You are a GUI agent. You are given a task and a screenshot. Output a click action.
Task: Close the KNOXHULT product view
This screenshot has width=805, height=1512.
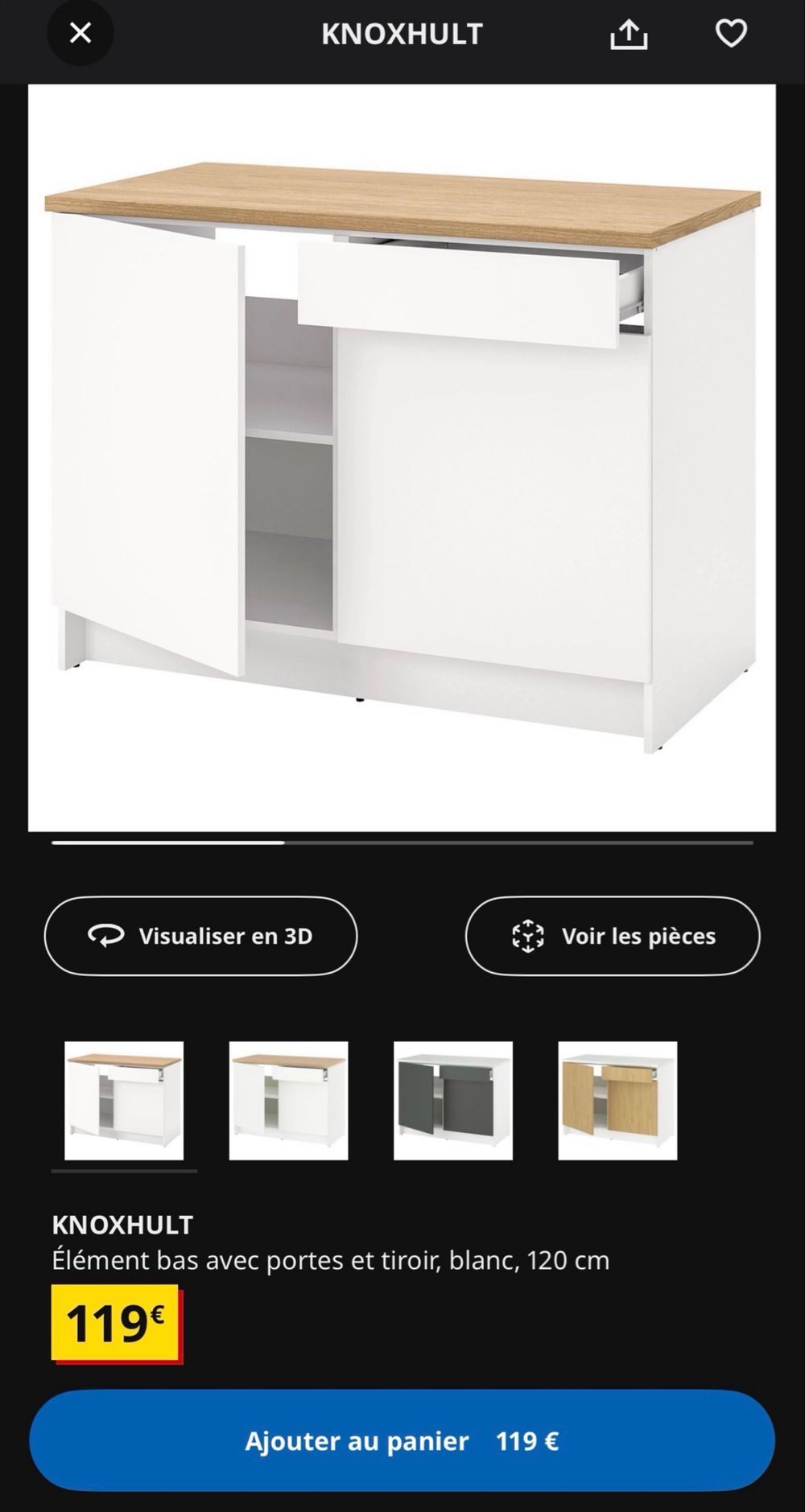(x=80, y=34)
